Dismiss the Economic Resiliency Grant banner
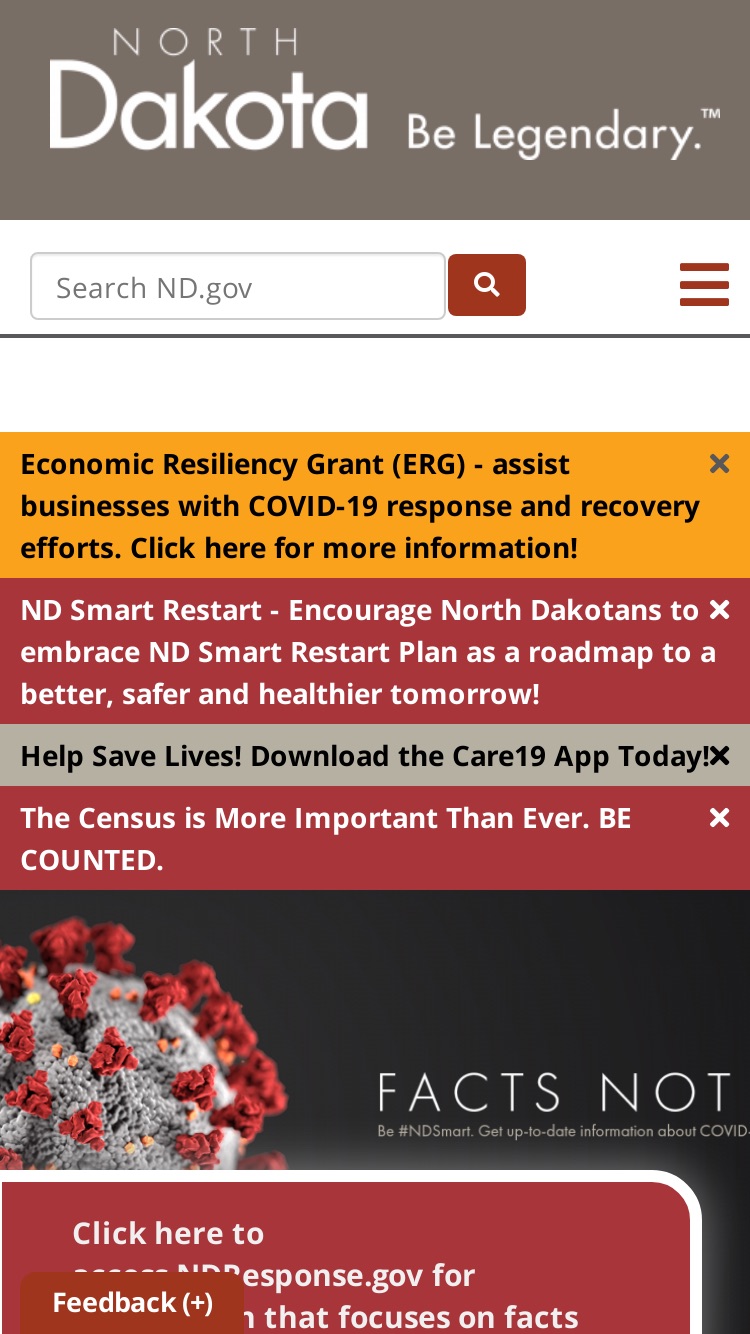Image resolution: width=750 pixels, height=1334 pixels. (719, 464)
